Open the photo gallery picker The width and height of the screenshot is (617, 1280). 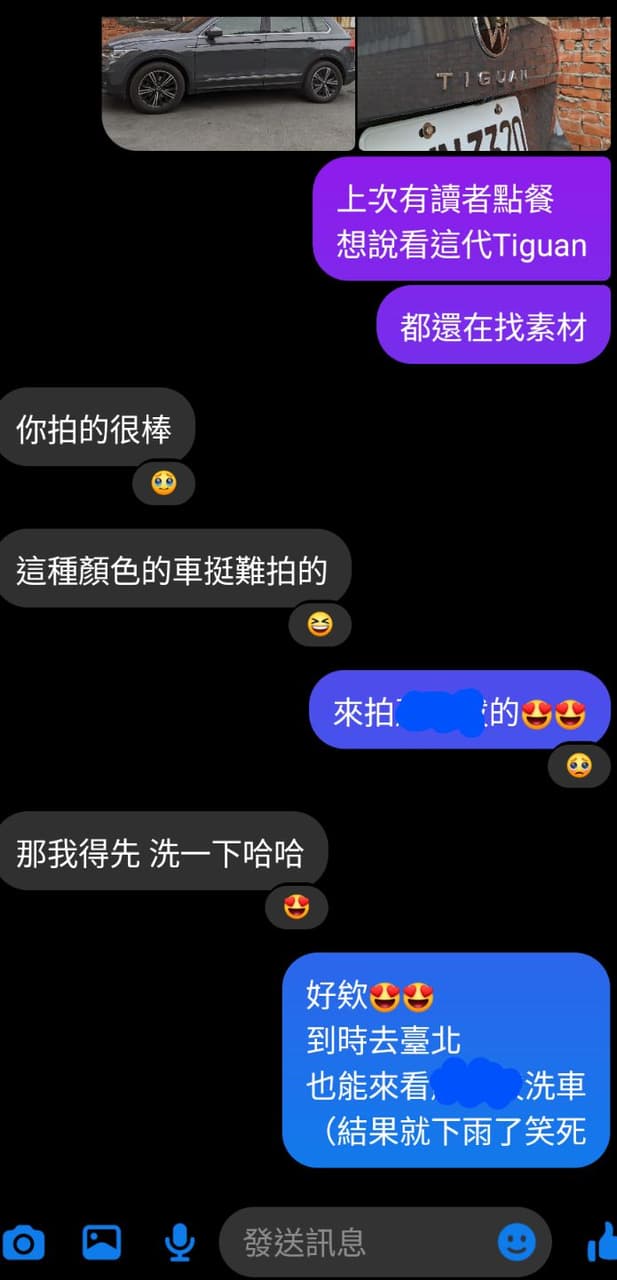tap(101, 1242)
